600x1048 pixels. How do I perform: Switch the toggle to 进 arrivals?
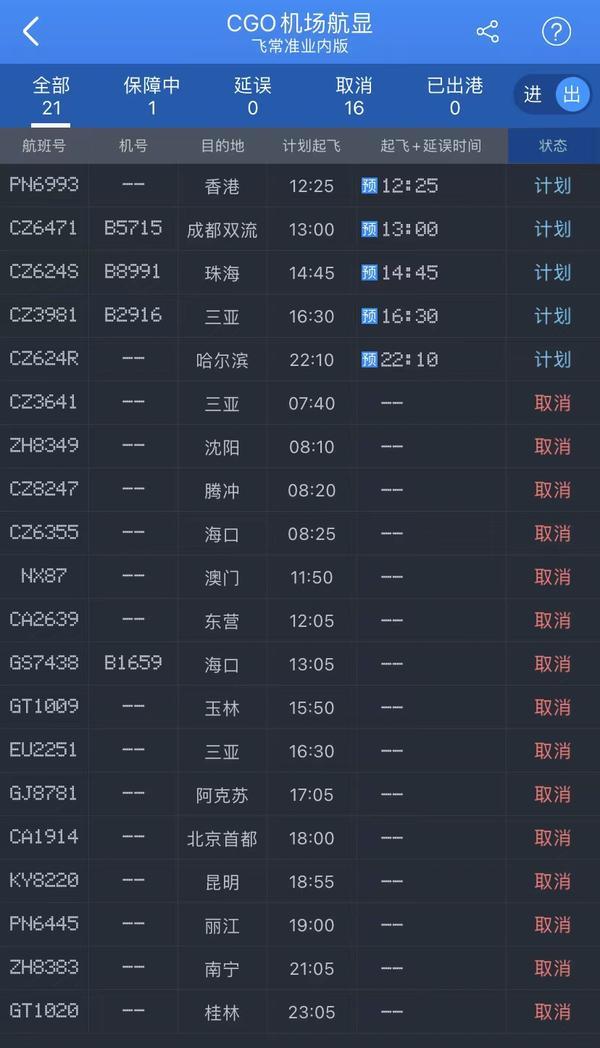(x=533, y=94)
